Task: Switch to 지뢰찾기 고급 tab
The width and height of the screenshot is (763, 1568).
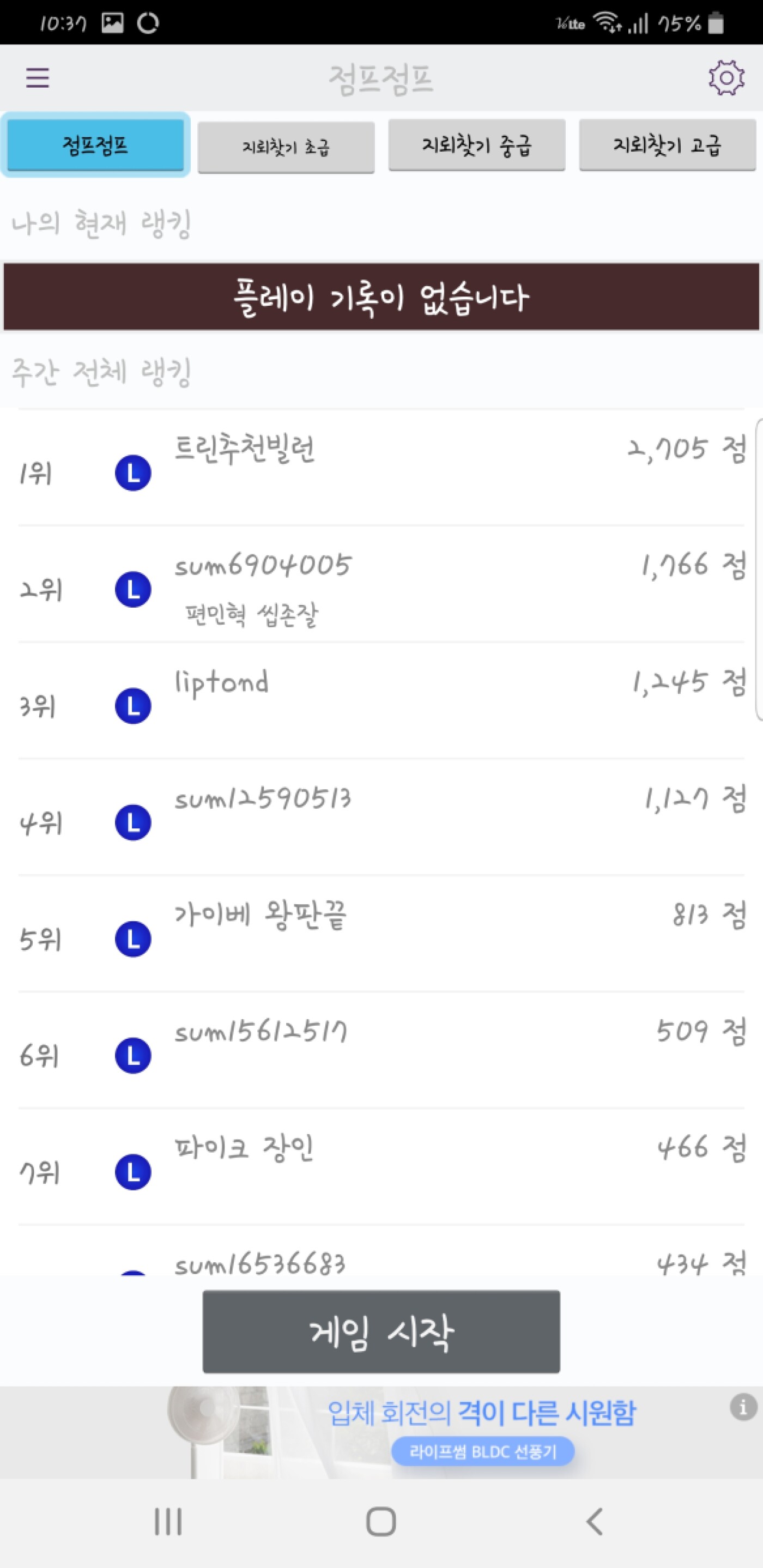Action: tap(668, 146)
